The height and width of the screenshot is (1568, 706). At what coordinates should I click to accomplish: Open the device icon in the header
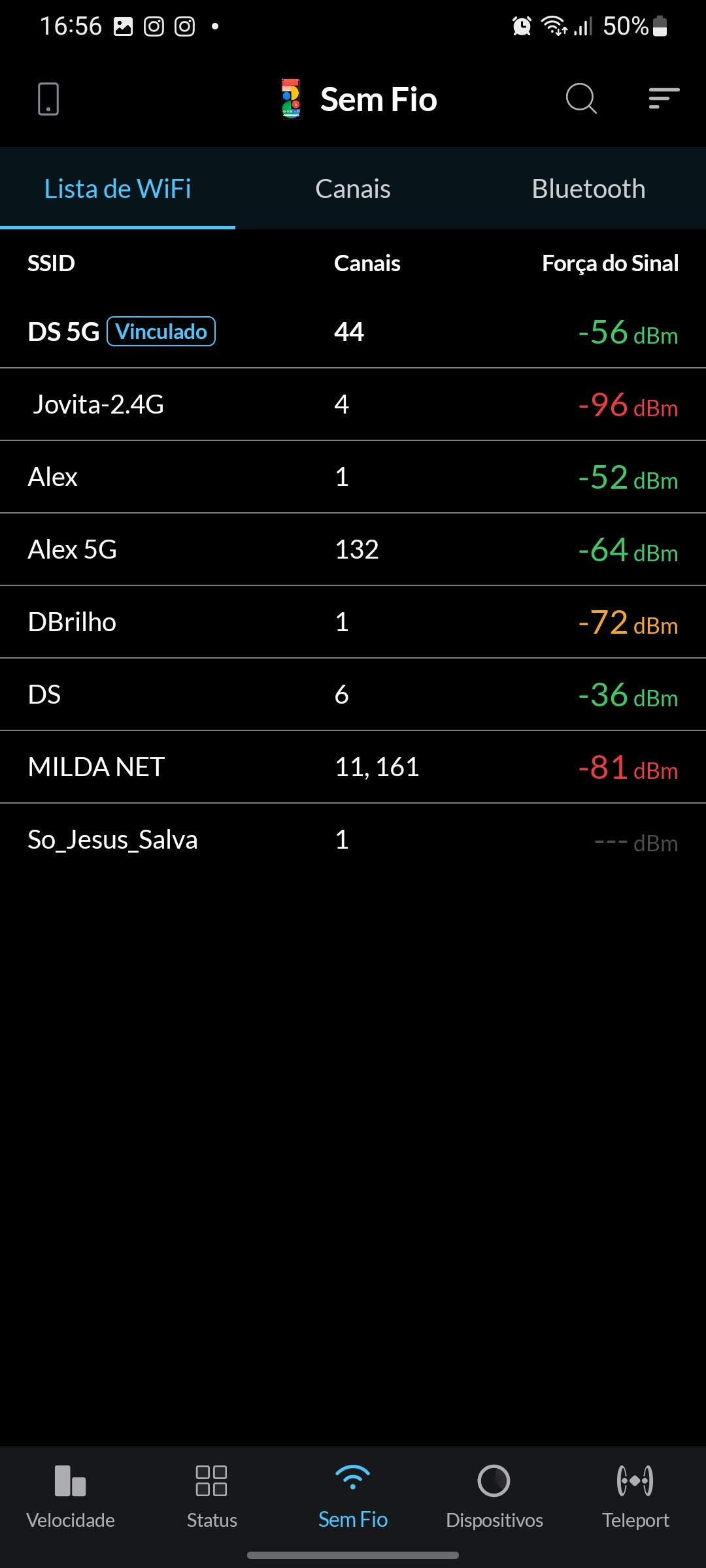48,99
